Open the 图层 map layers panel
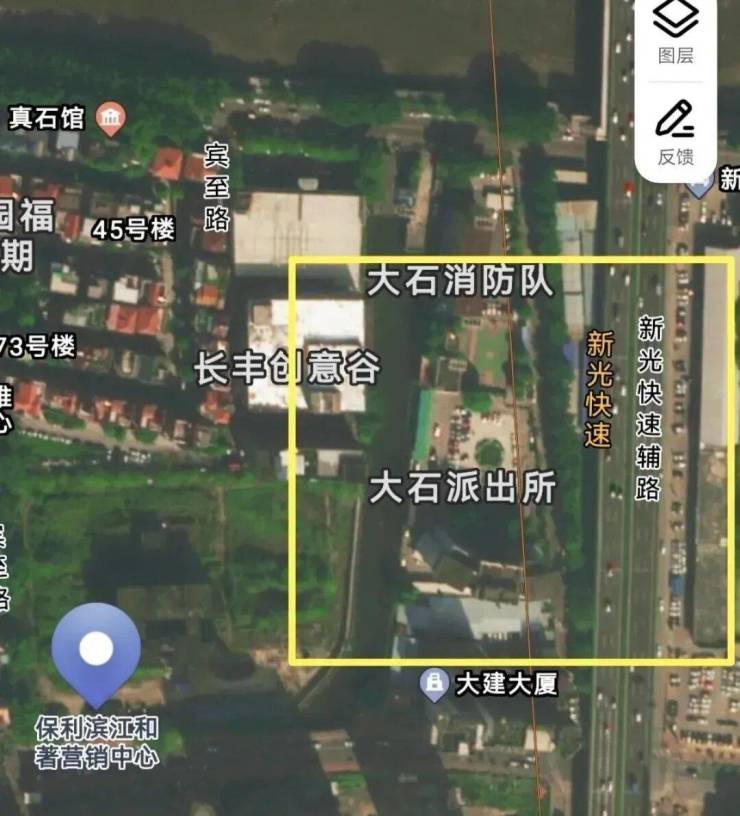This screenshot has width=740, height=816. point(676,31)
